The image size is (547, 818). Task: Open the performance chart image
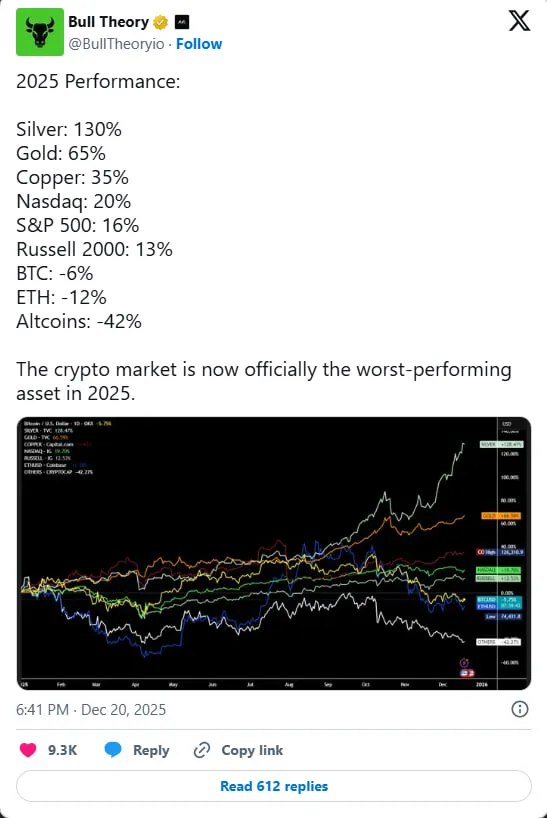(x=274, y=553)
